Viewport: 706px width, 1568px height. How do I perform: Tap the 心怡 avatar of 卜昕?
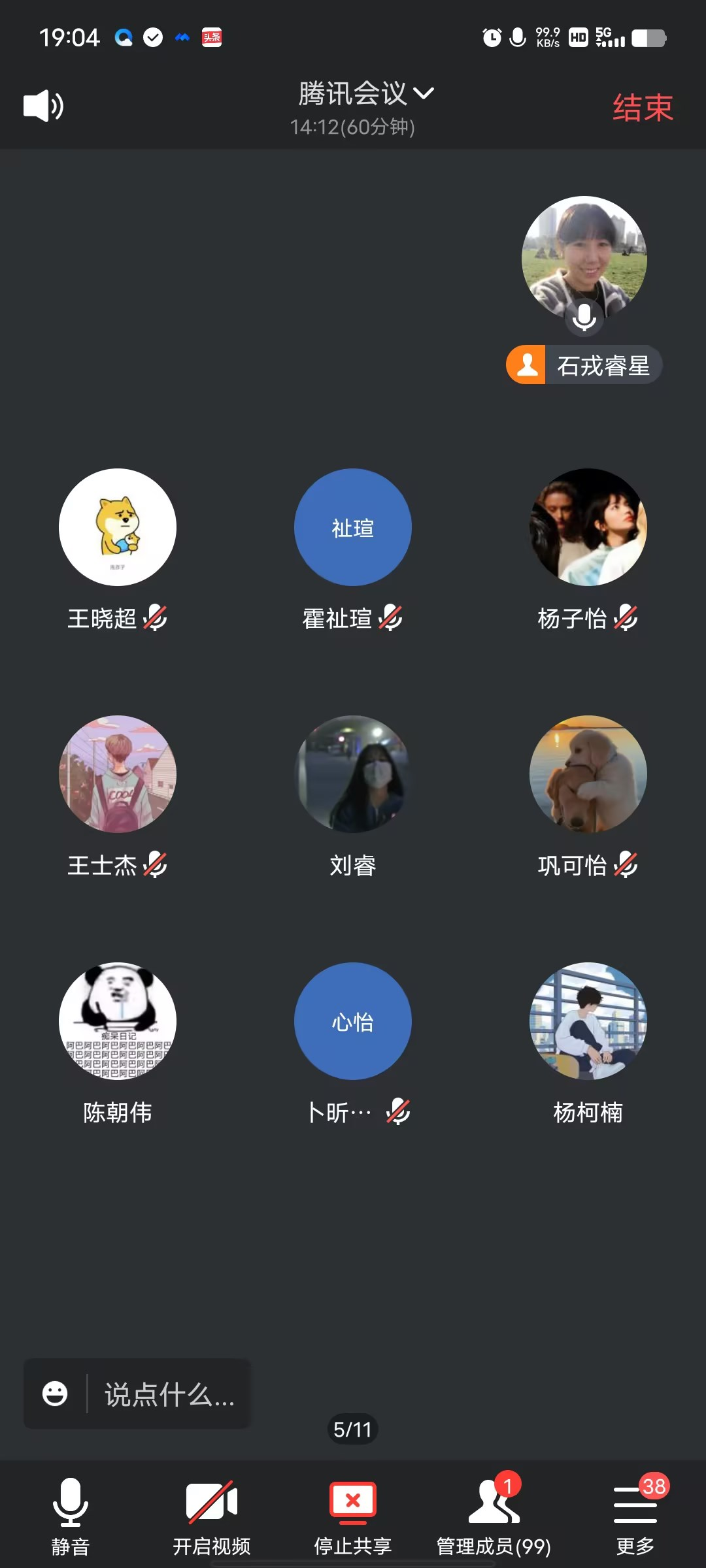[353, 1021]
